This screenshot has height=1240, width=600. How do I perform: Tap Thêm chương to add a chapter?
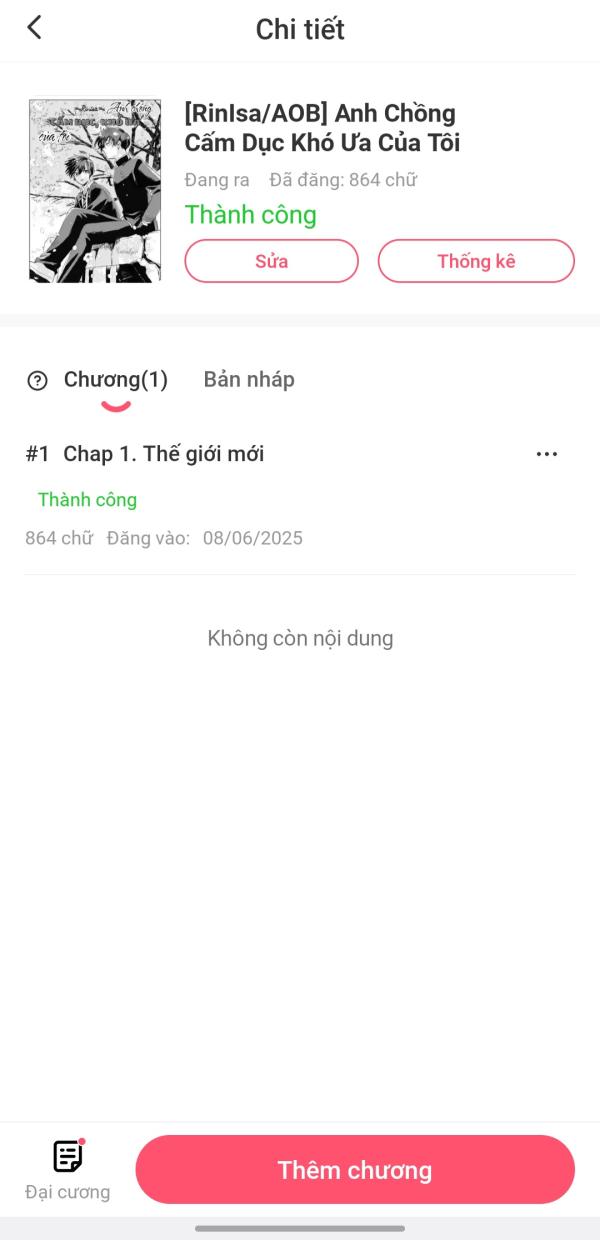355,1169
